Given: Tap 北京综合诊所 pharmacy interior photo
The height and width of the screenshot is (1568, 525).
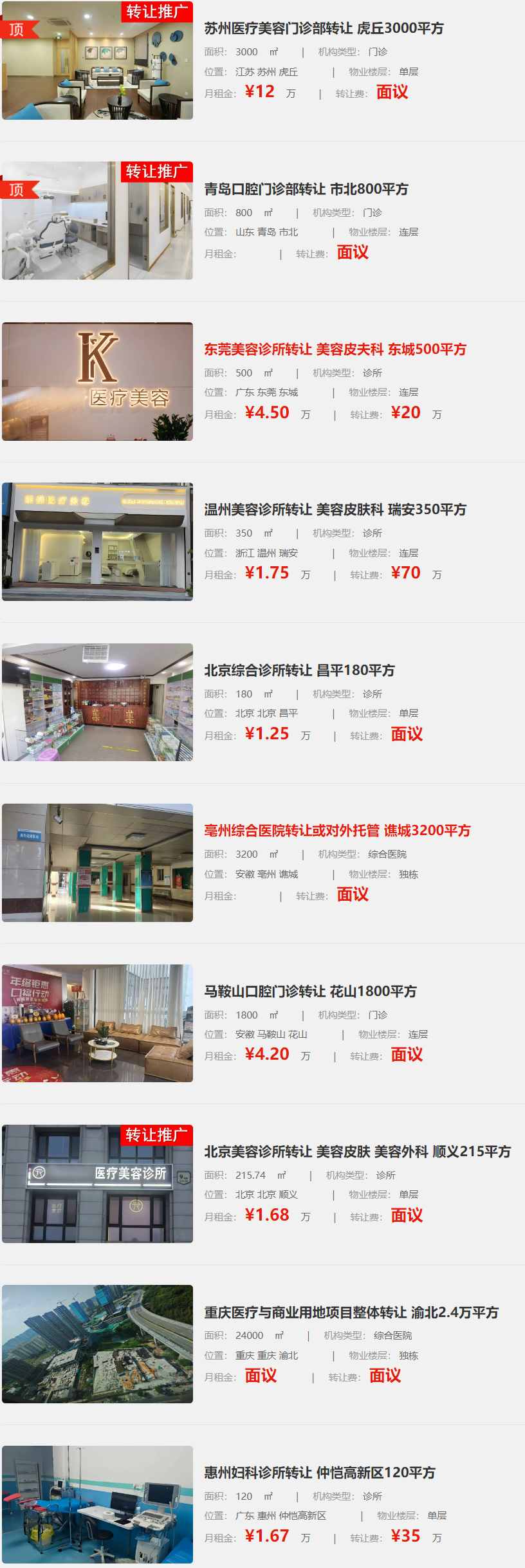Looking at the screenshot, I should tap(97, 703).
